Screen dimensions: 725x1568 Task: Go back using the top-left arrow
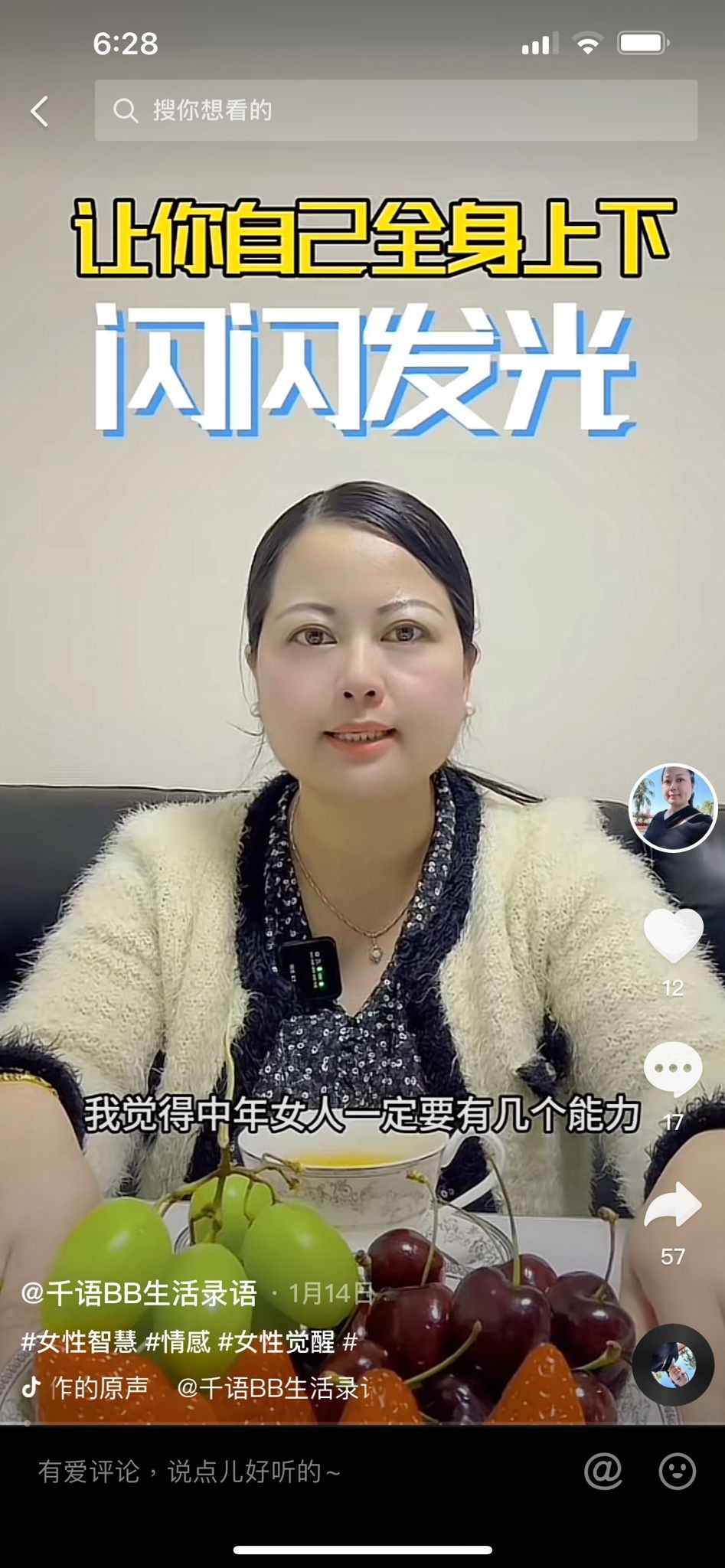pos(40,111)
